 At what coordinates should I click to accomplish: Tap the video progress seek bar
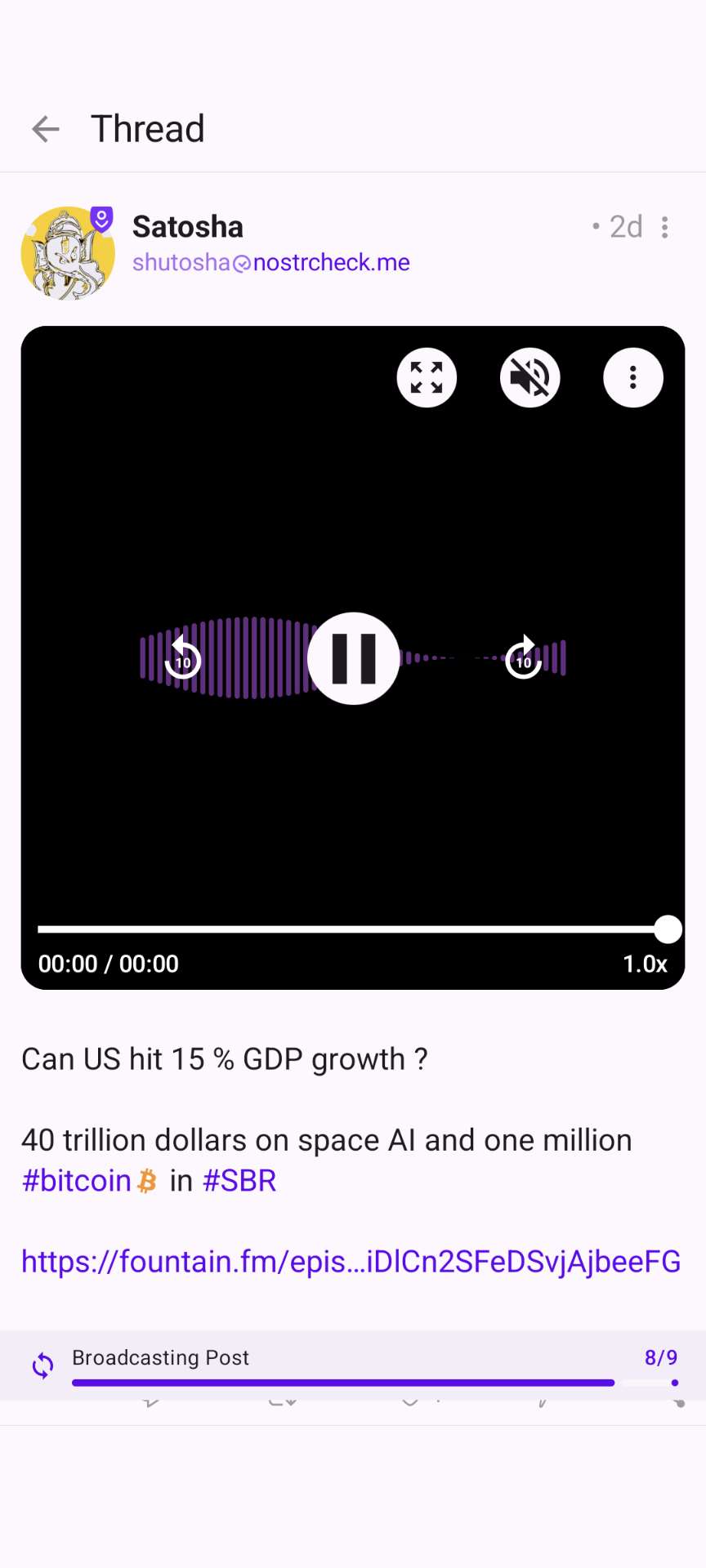(x=353, y=929)
